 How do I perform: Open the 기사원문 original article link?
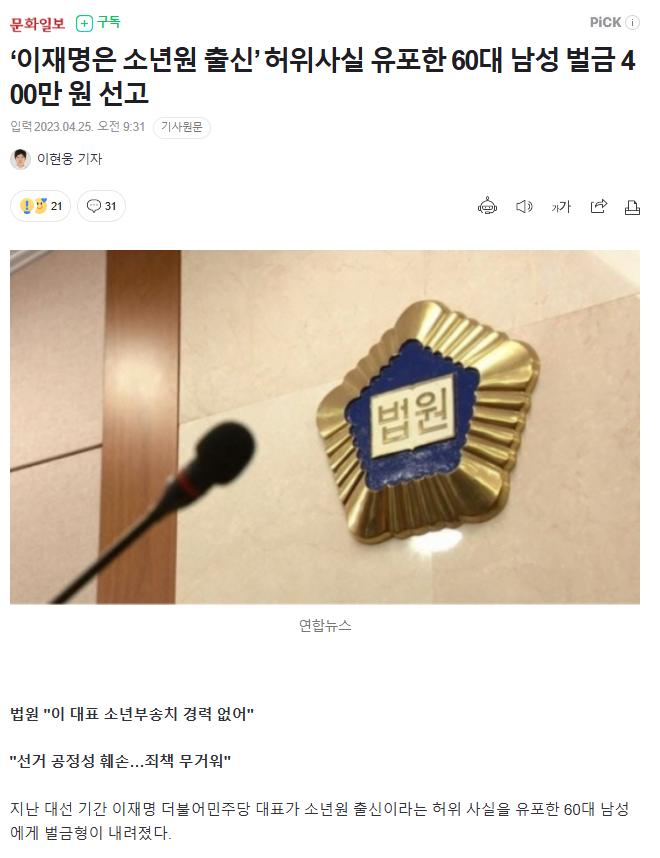point(181,127)
